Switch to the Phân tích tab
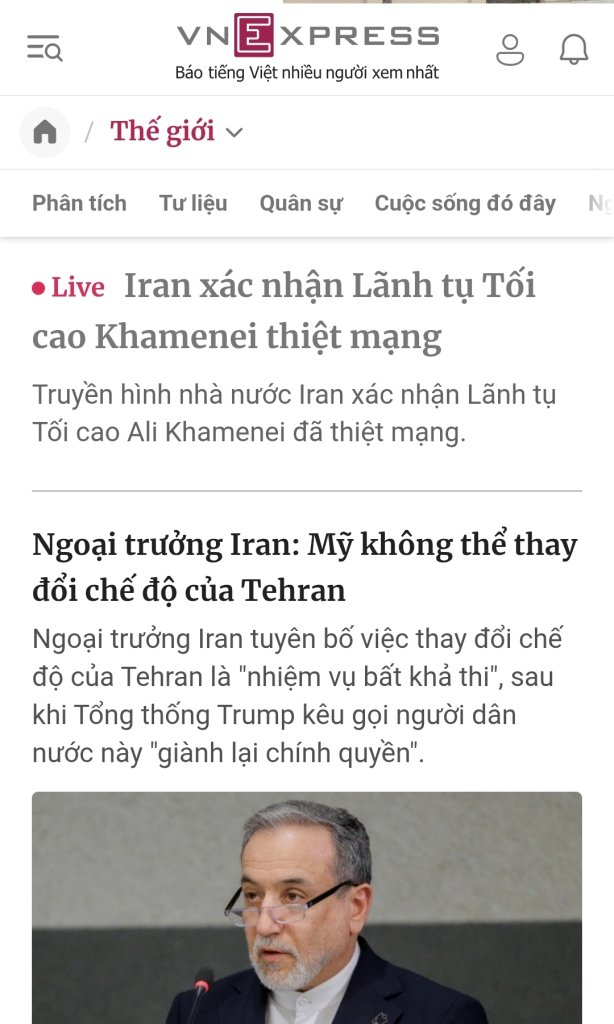The height and width of the screenshot is (1024, 614). click(79, 203)
